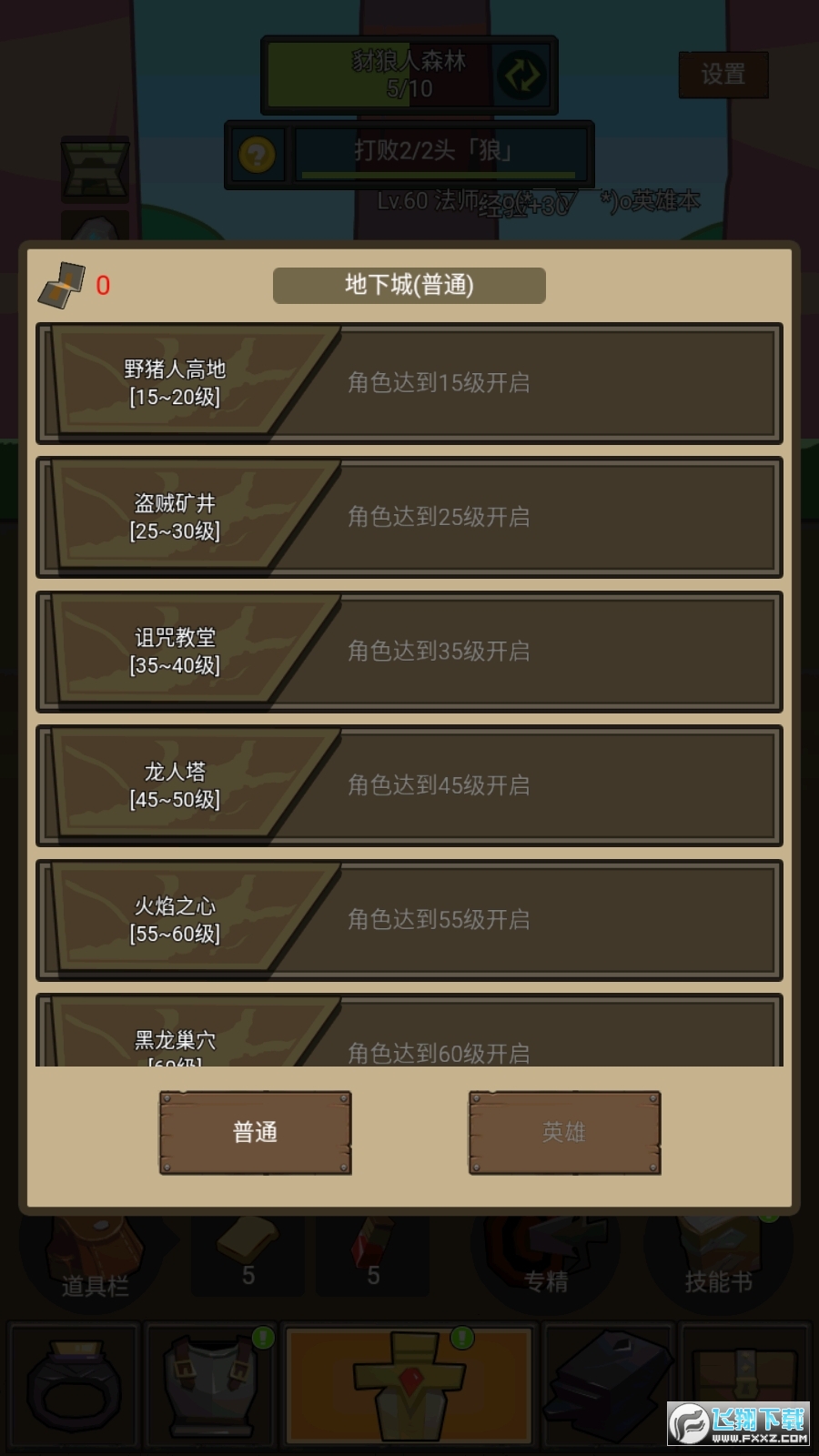Switch to 普通 difficulty
The image size is (819, 1456).
pos(256,1132)
